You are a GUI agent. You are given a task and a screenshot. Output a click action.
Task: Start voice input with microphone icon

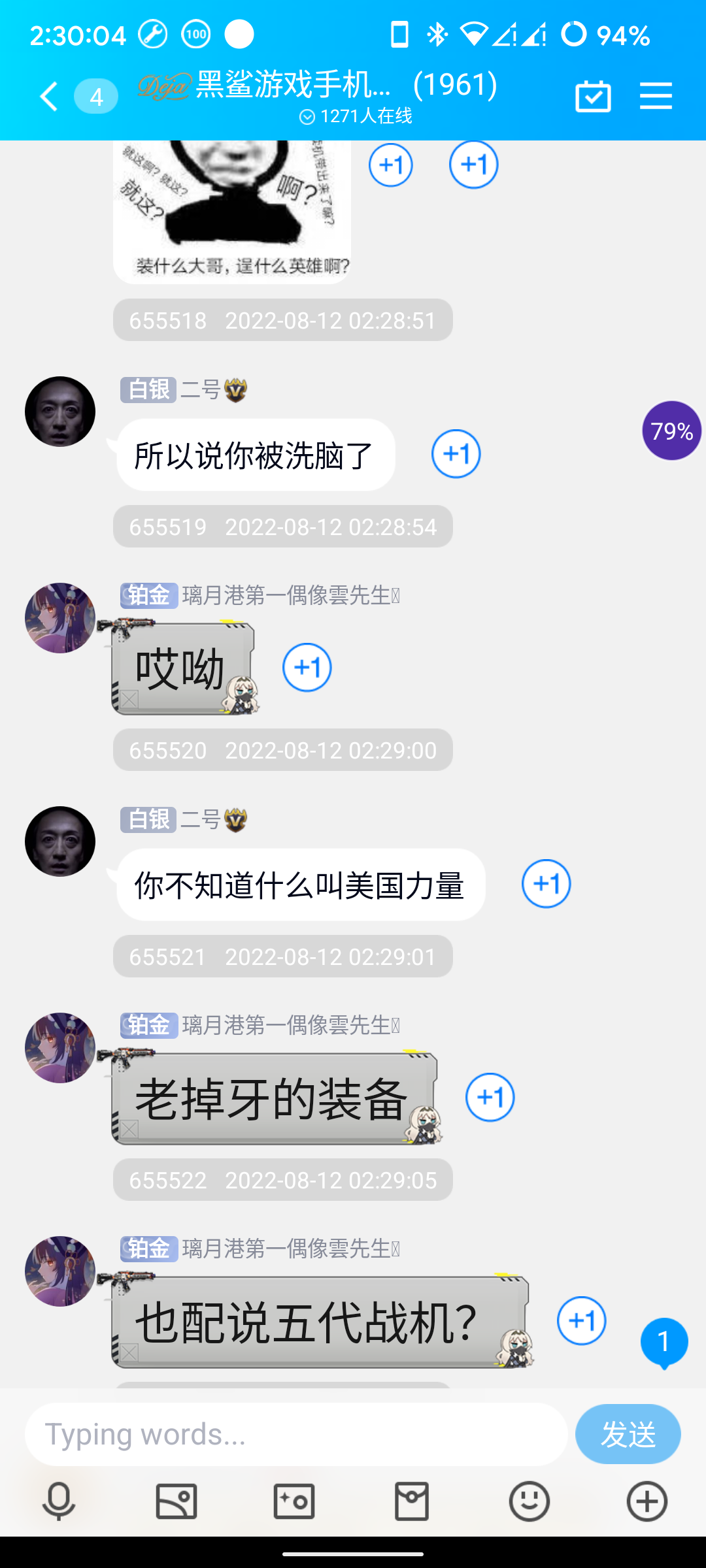point(59,1501)
